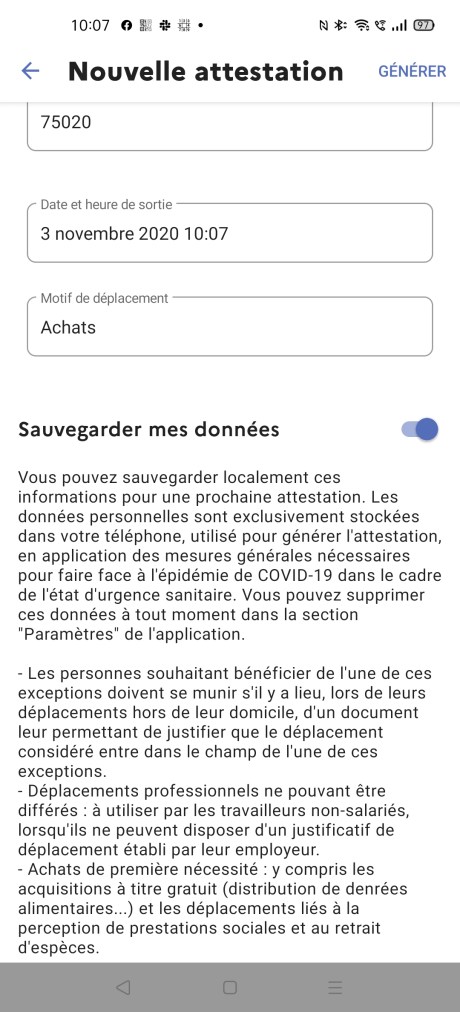Change the Date et heure de sortie
Image resolution: width=460 pixels, height=1012 pixels.
pyautogui.click(x=230, y=233)
